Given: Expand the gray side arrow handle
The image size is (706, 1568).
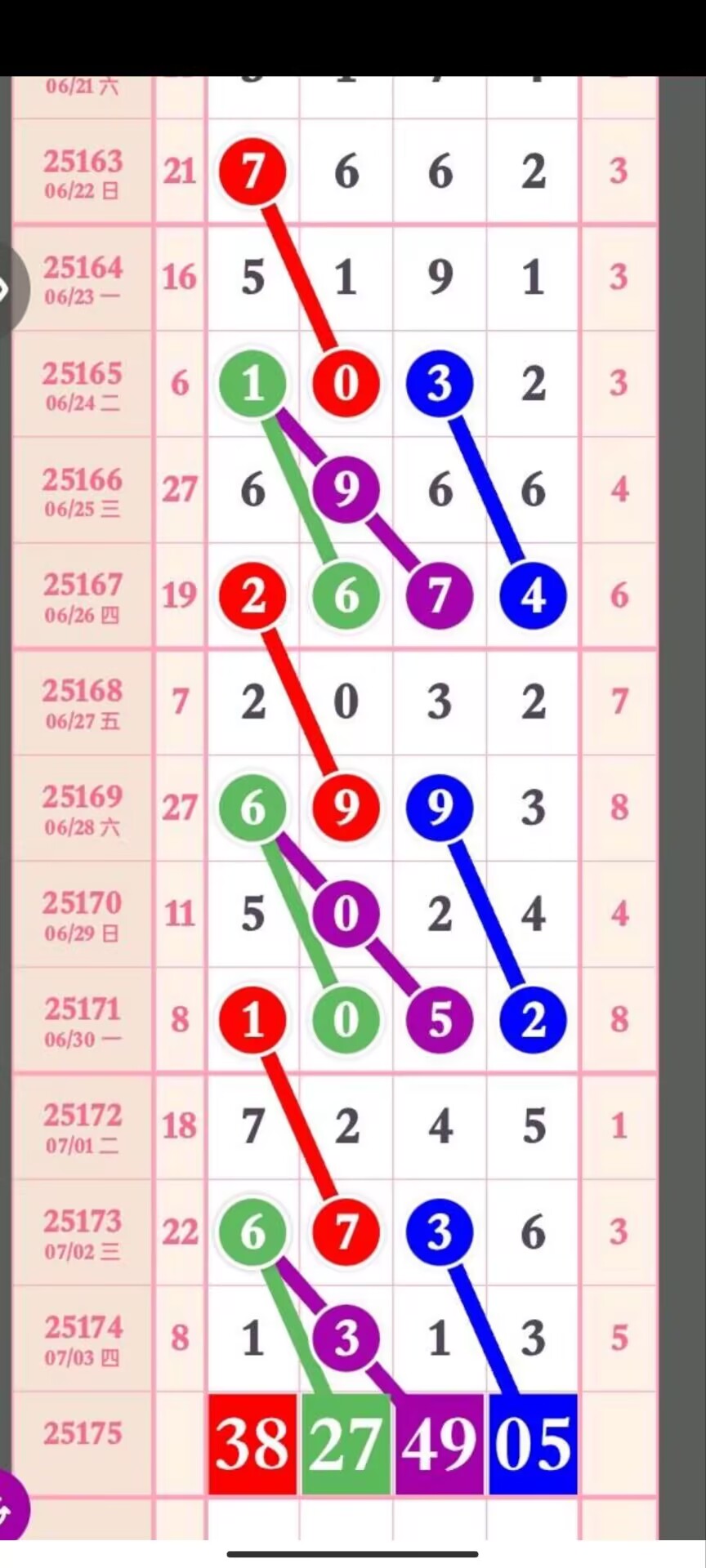Looking at the screenshot, I should (x=7, y=289).
